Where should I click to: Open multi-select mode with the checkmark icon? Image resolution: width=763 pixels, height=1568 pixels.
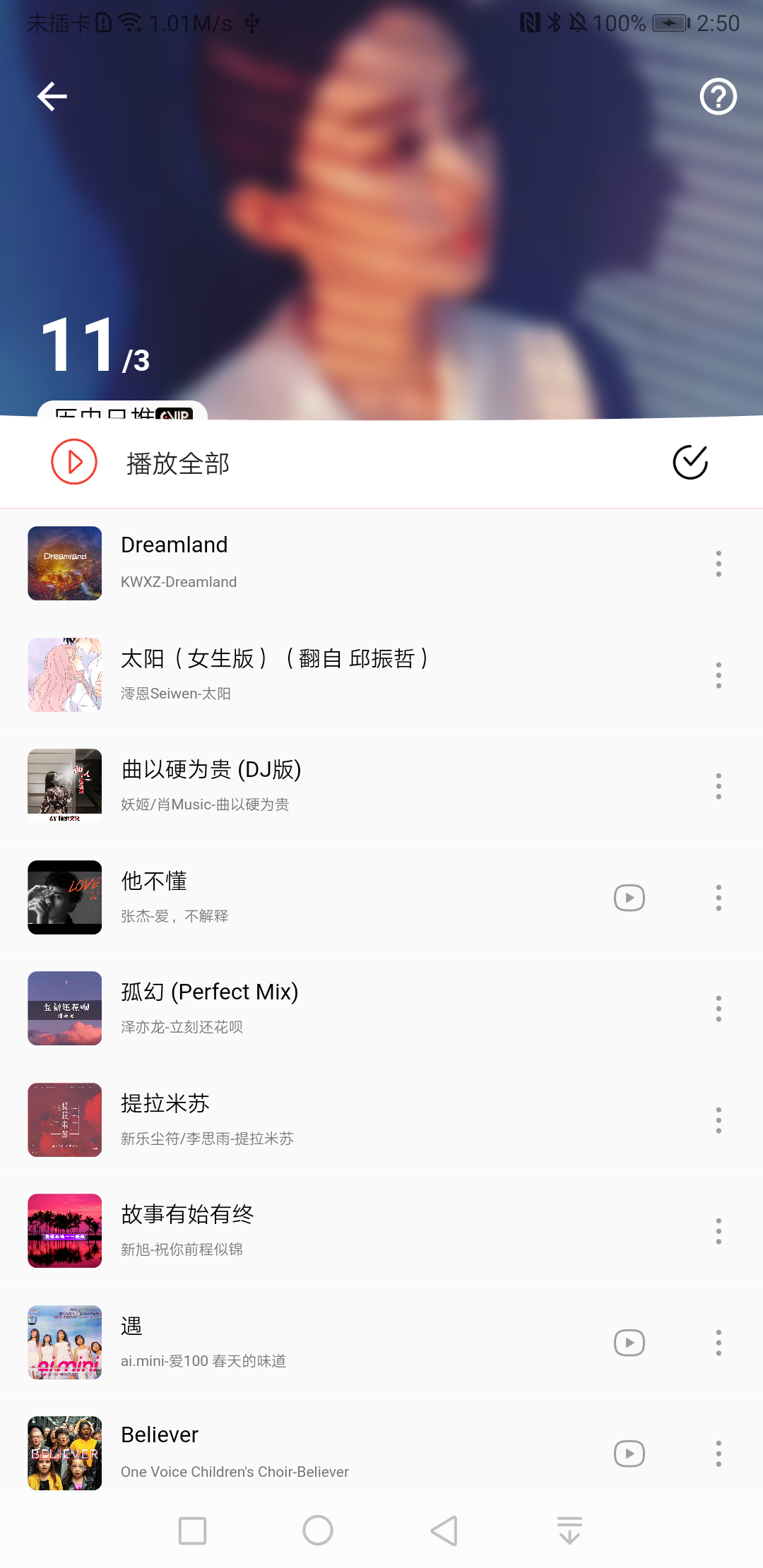tap(690, 463)
